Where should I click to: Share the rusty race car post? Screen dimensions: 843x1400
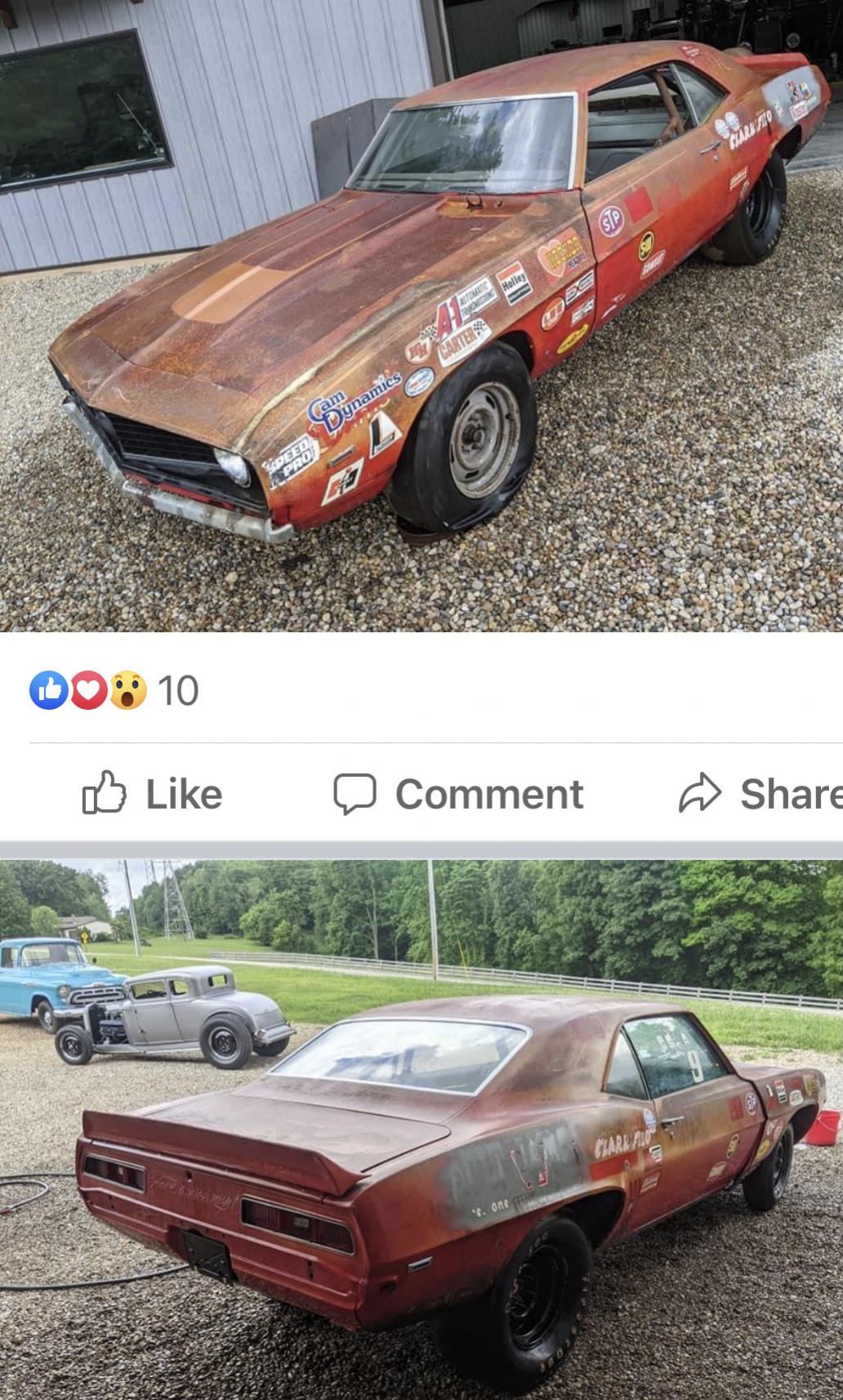click(760, 793)
